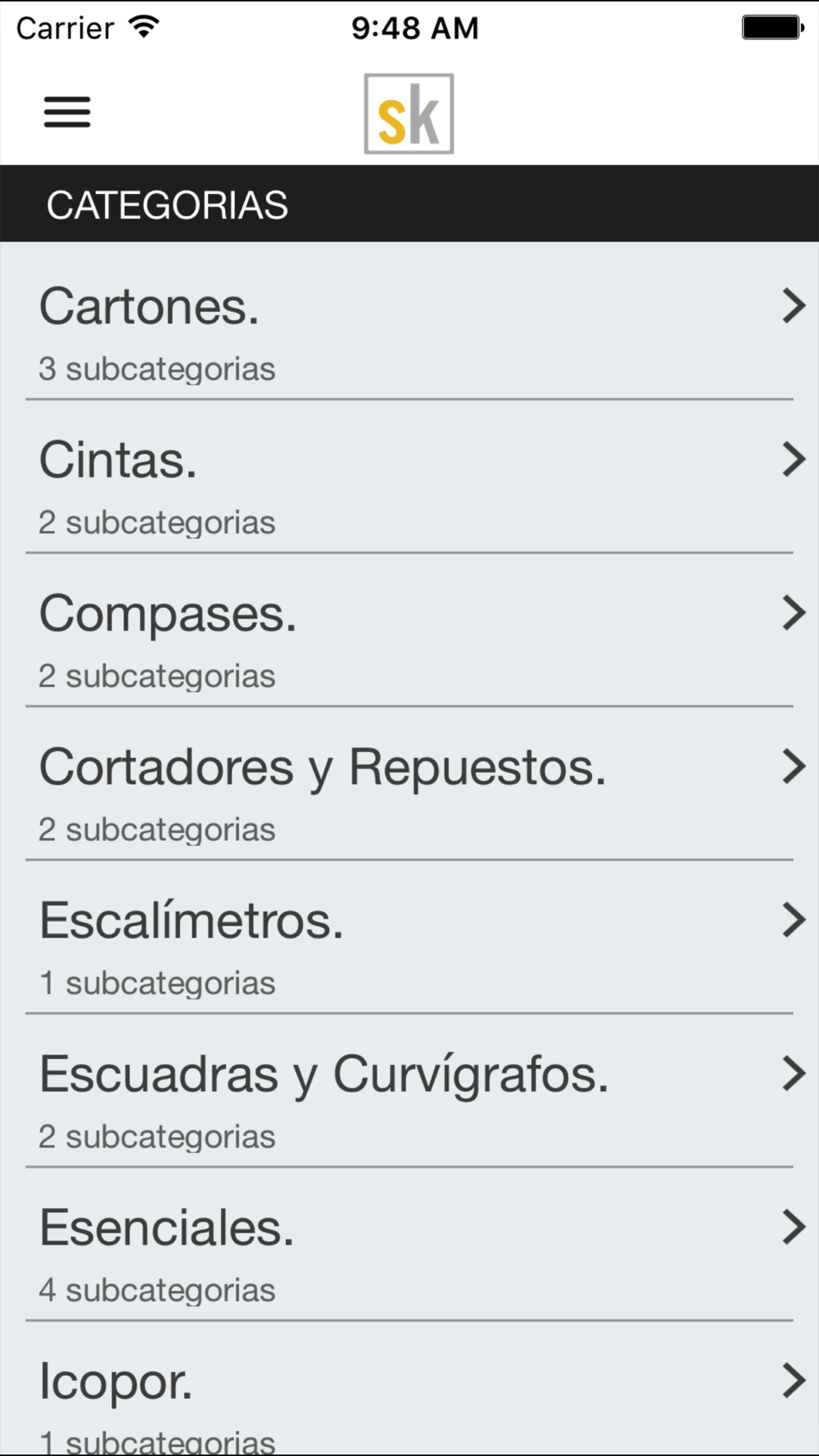Open the Escalímetros category

click(409, 937)
